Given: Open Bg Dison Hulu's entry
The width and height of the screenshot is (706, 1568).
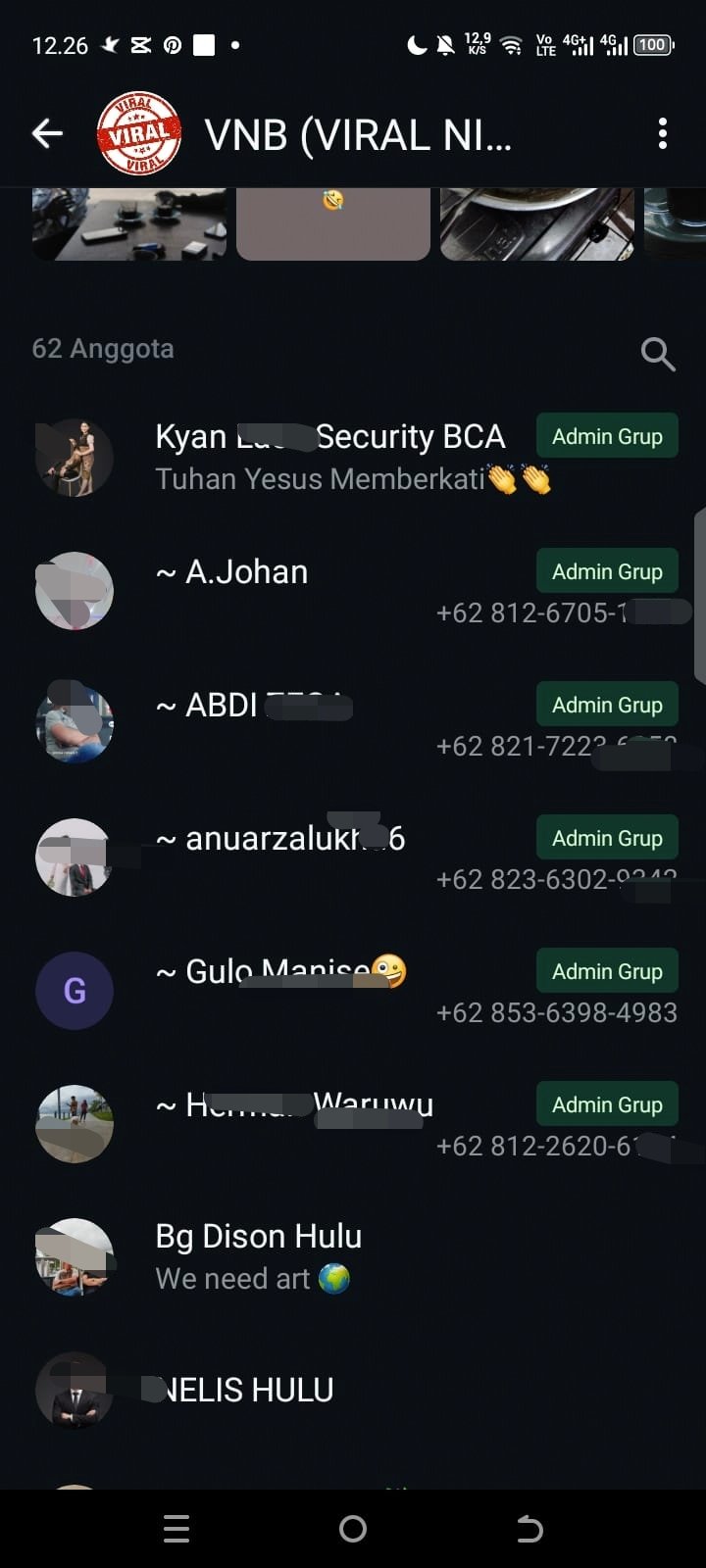Looking at the screenshot, I should pyautogui.click(x=259, y=1256).
